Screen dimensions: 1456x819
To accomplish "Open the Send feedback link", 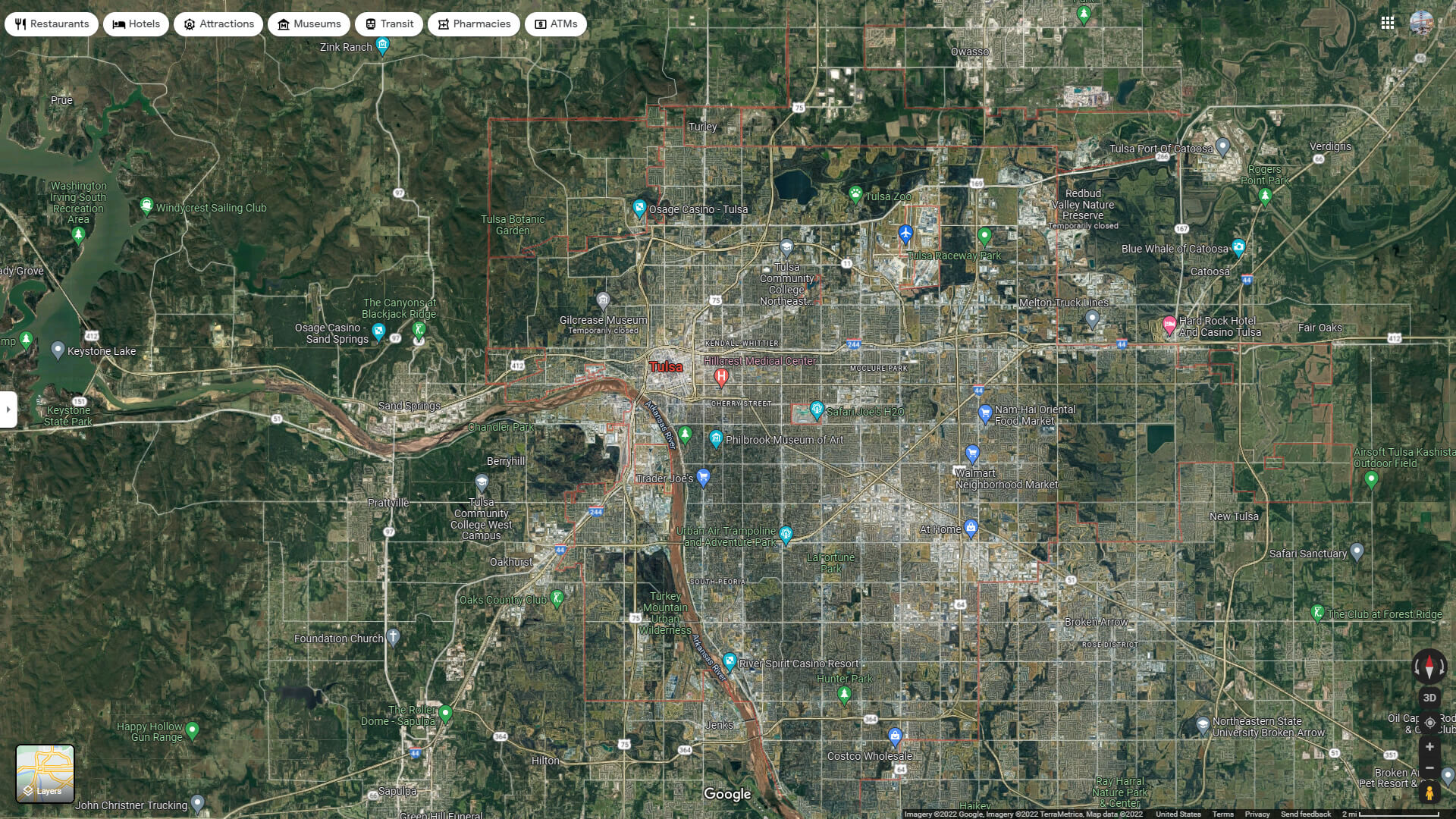I will [1306, 814].
